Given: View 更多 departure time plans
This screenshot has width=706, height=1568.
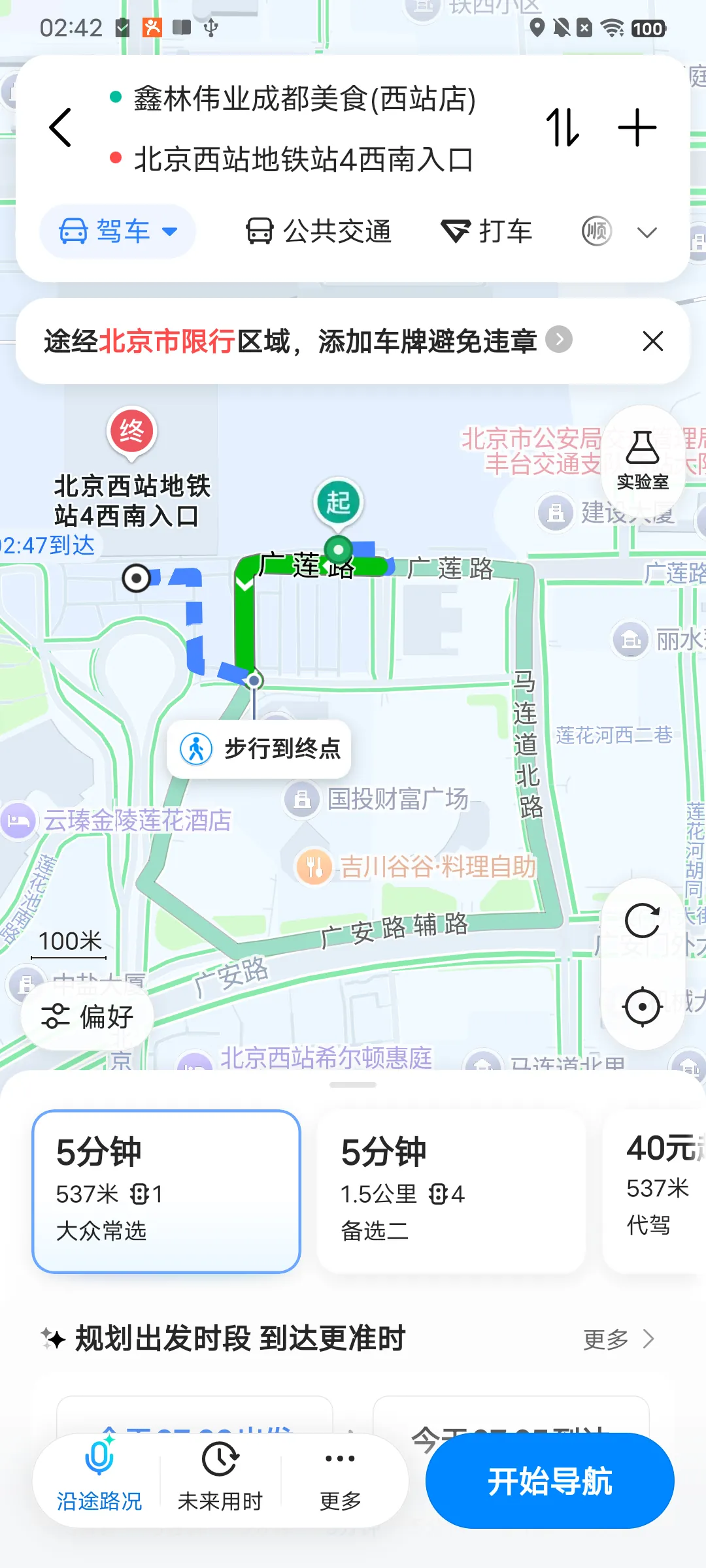Looking at the screenshot, I should tap(618, 1339).
